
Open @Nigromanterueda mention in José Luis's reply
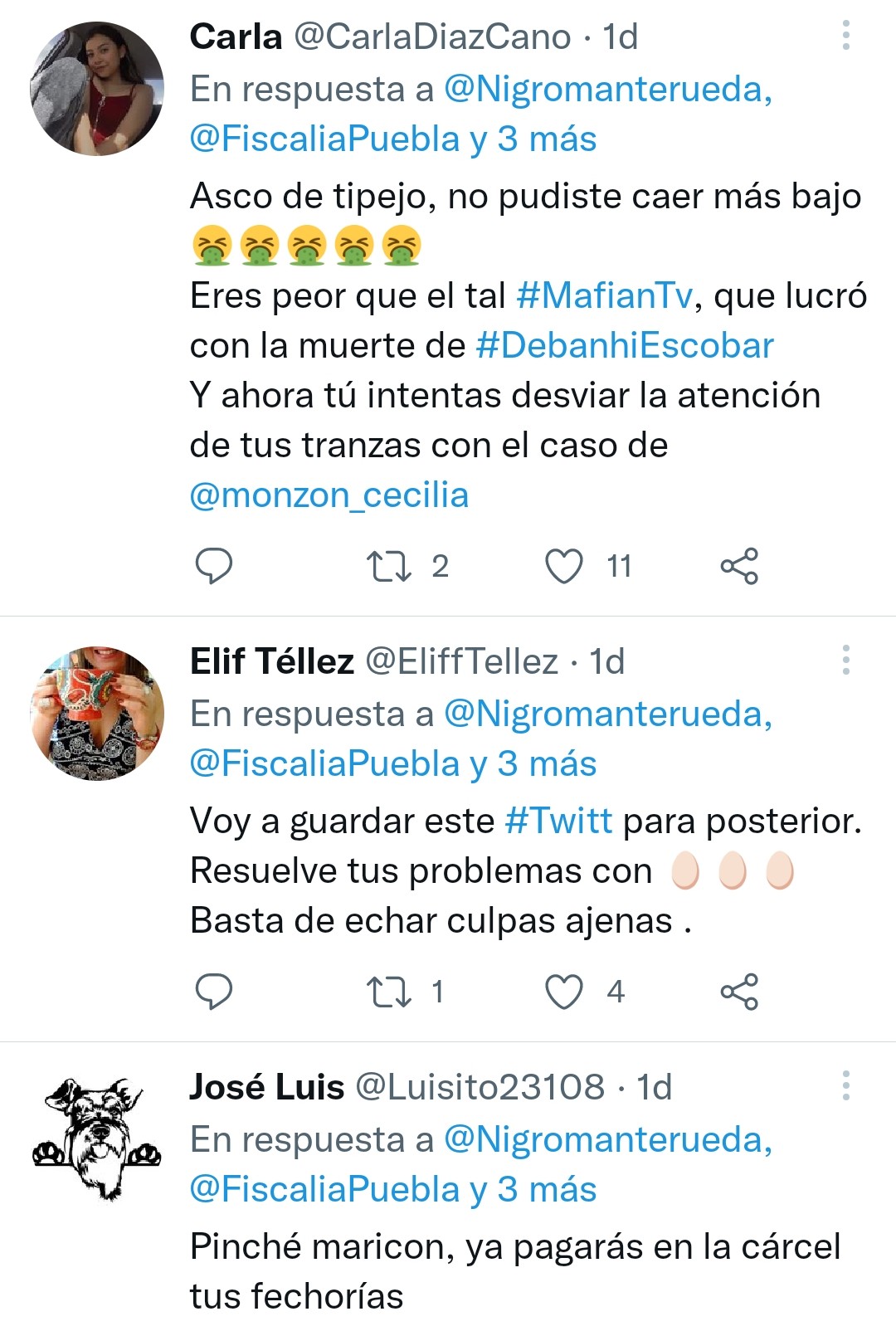(607, 1139)
